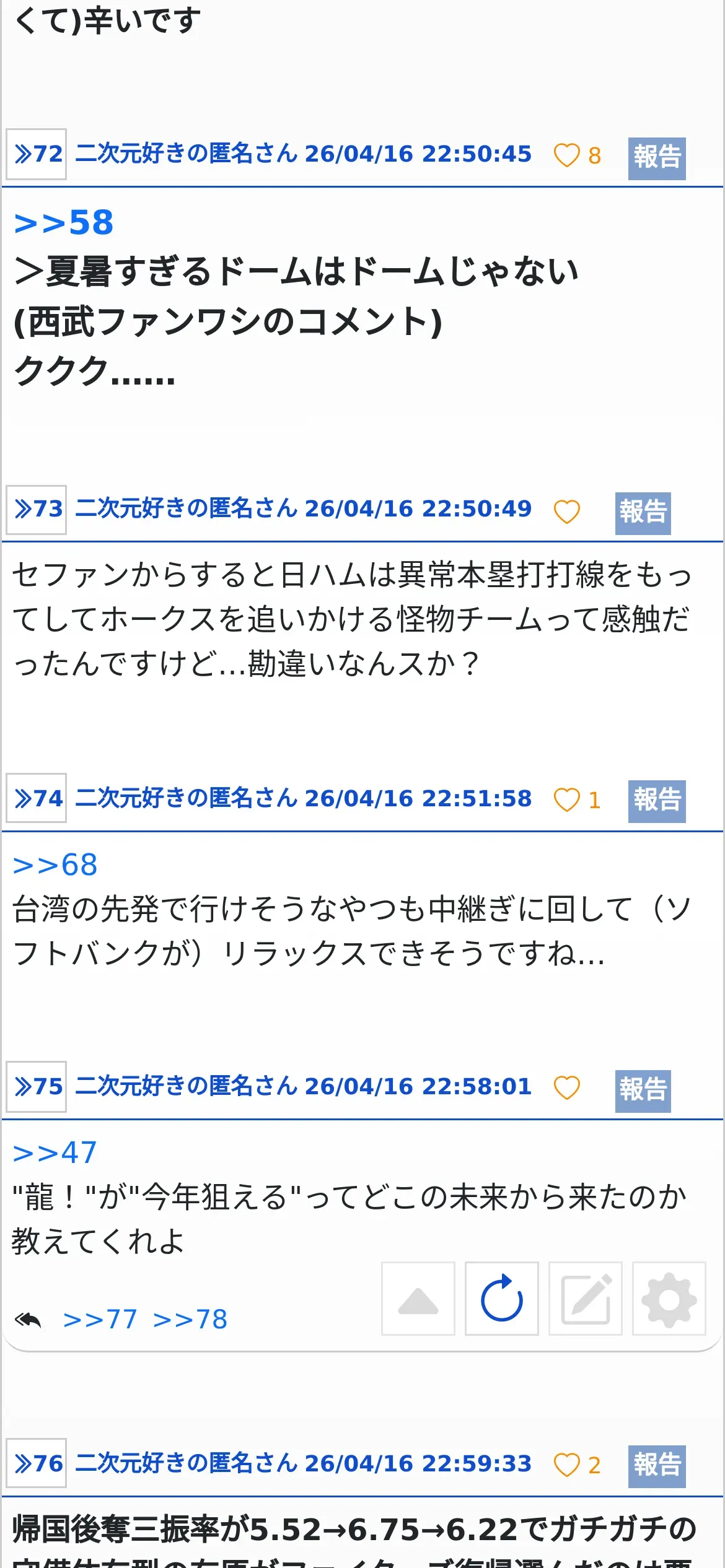Write a new comment with pencil button

[586, 1299]
